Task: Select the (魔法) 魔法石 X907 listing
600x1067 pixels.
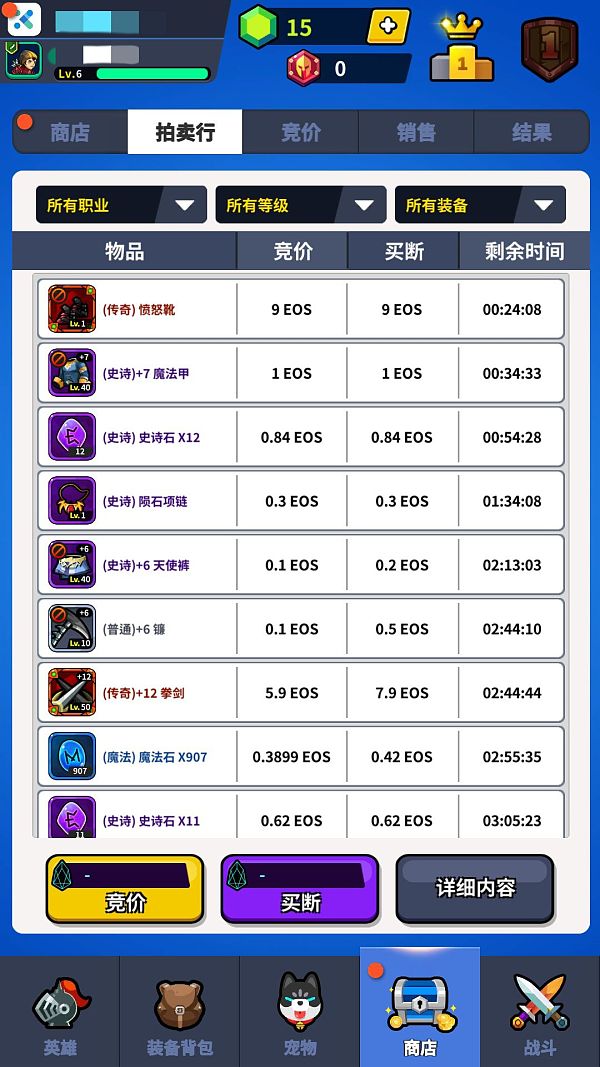Action: pos(300,757)
